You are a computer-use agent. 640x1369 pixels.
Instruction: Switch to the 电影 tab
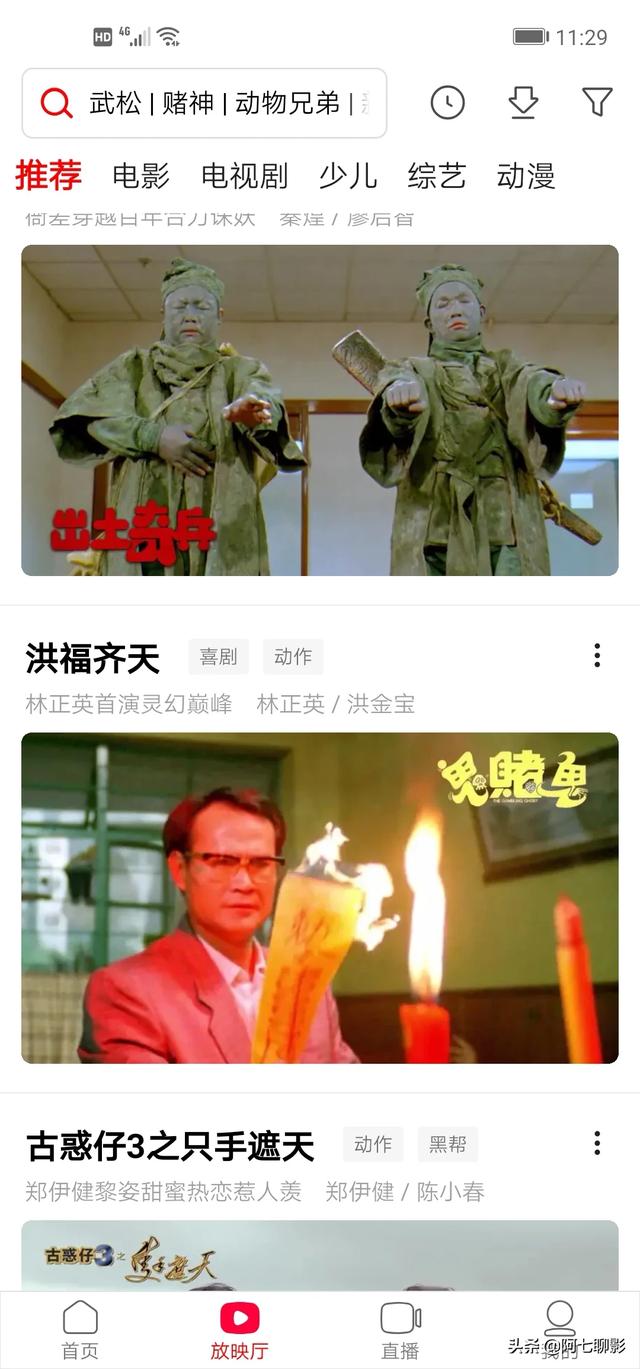[x=141, y=176]
